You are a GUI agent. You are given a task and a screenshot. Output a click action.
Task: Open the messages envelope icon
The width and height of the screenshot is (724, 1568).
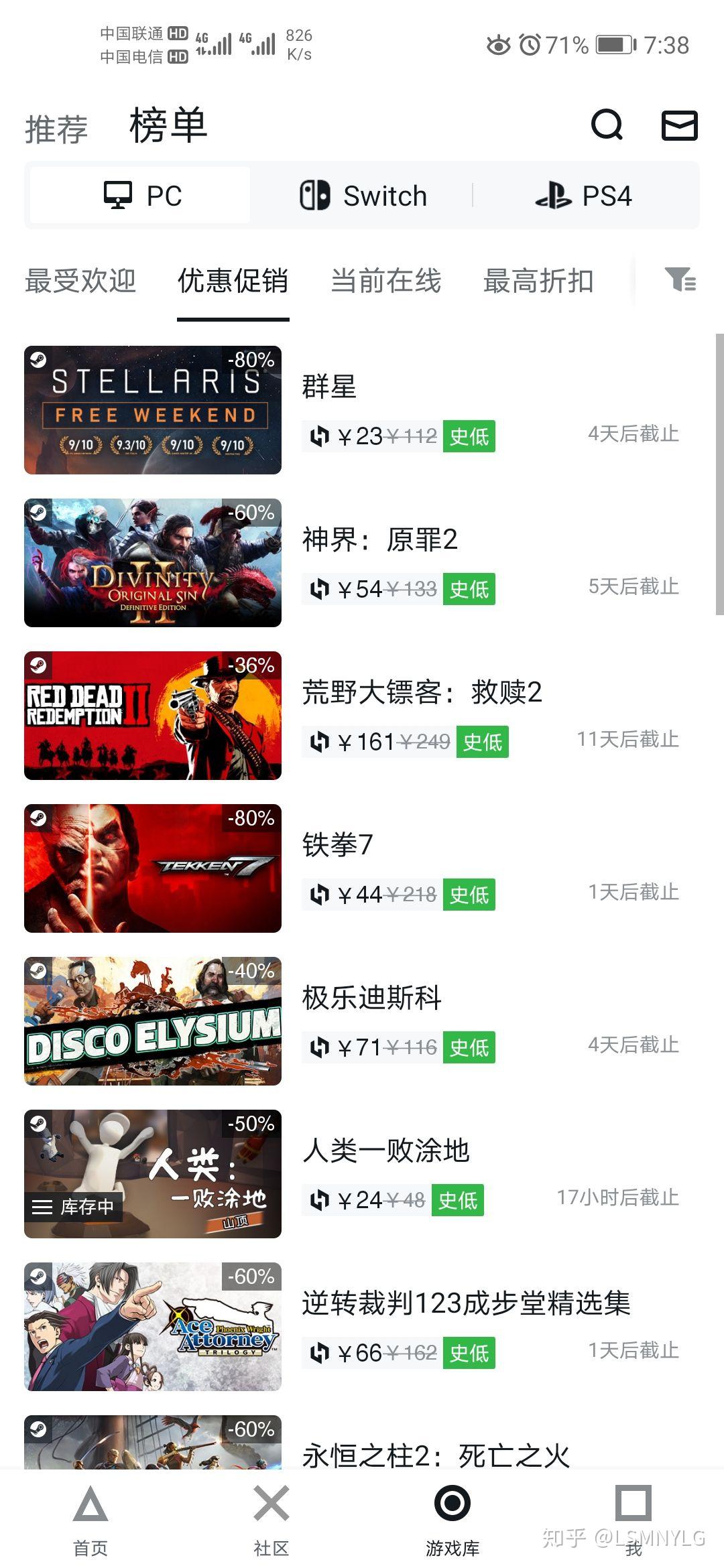[680, 125]
